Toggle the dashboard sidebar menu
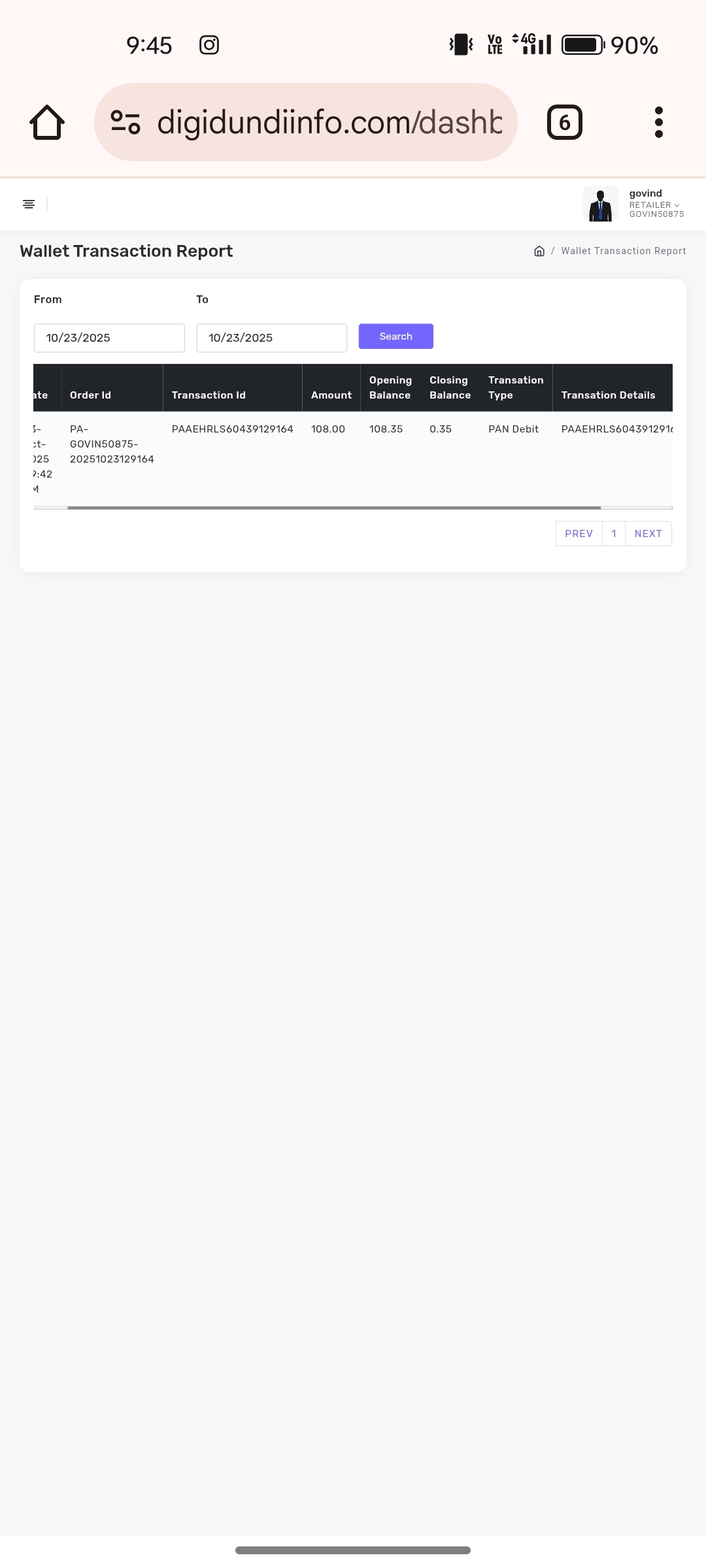 29,204
